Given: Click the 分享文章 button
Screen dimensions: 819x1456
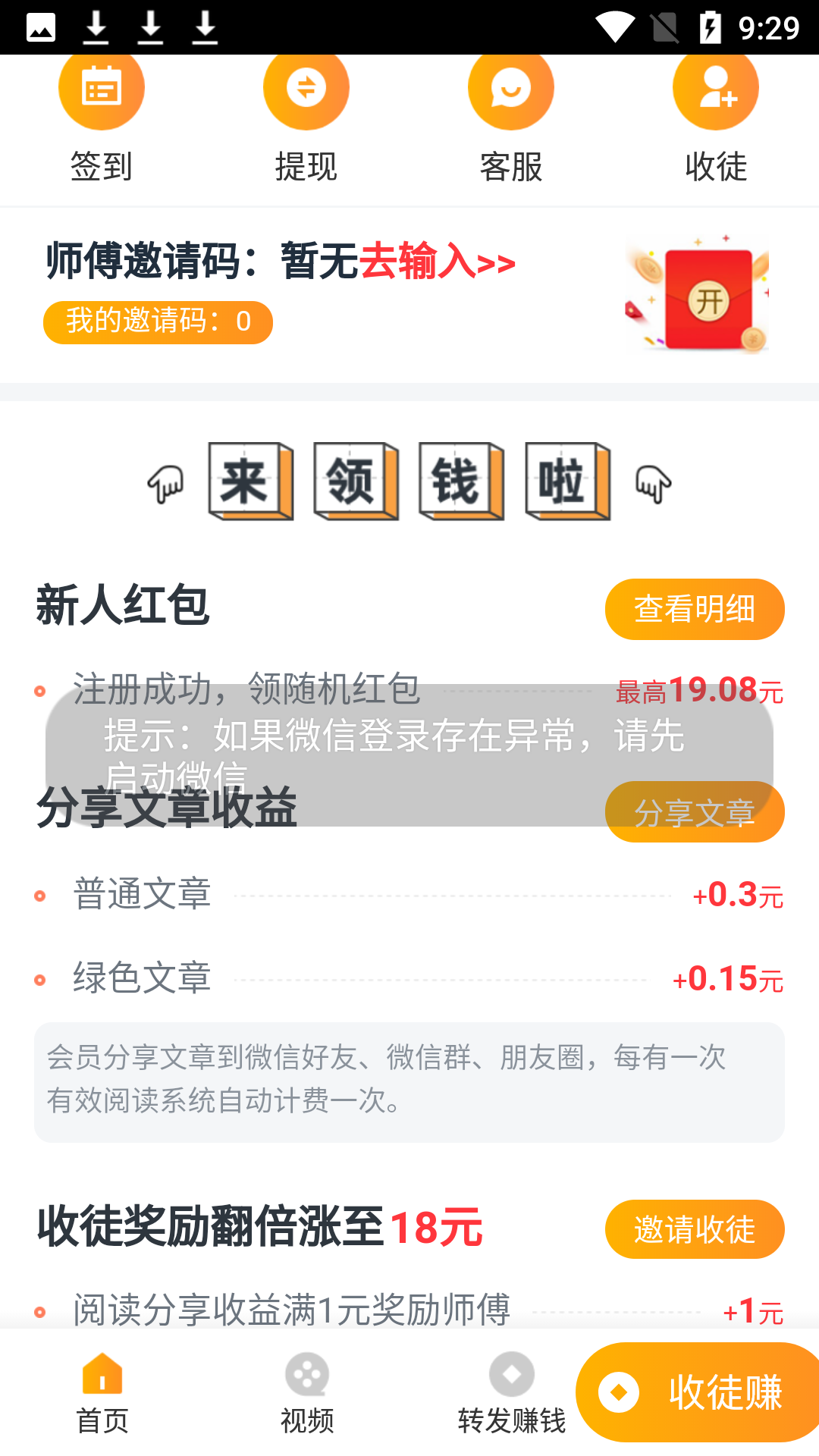Looking at the screenshot, I should pyautogui.click(x=695, y=811).
